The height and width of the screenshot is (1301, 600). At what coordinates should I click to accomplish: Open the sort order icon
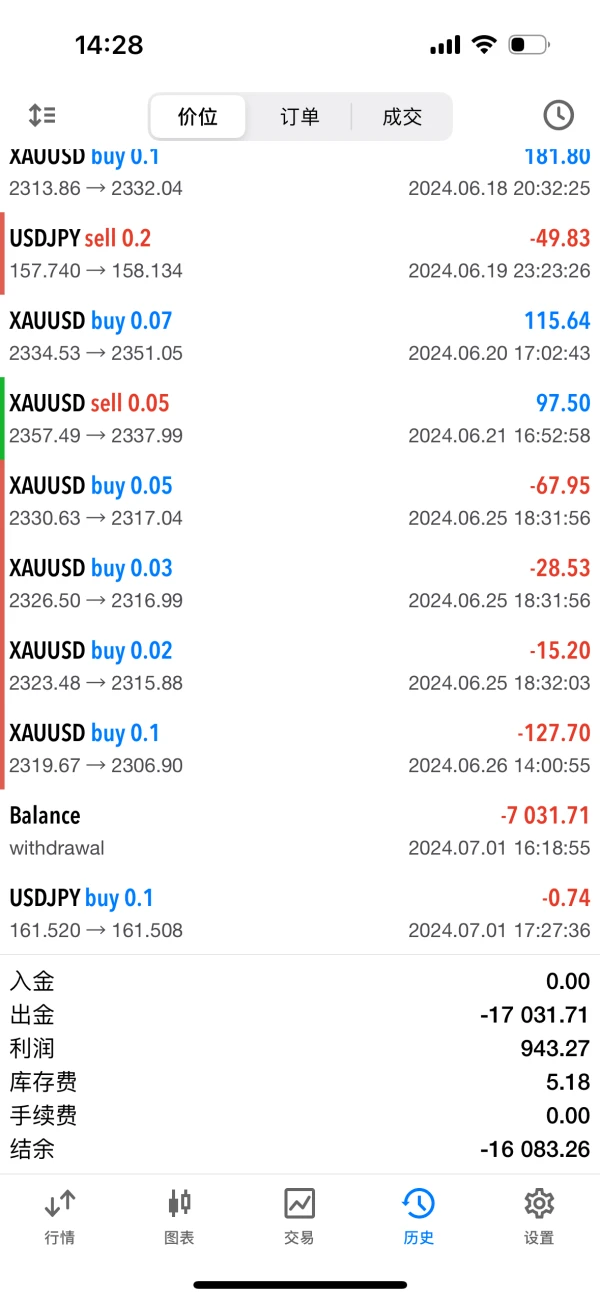point(42,116)
